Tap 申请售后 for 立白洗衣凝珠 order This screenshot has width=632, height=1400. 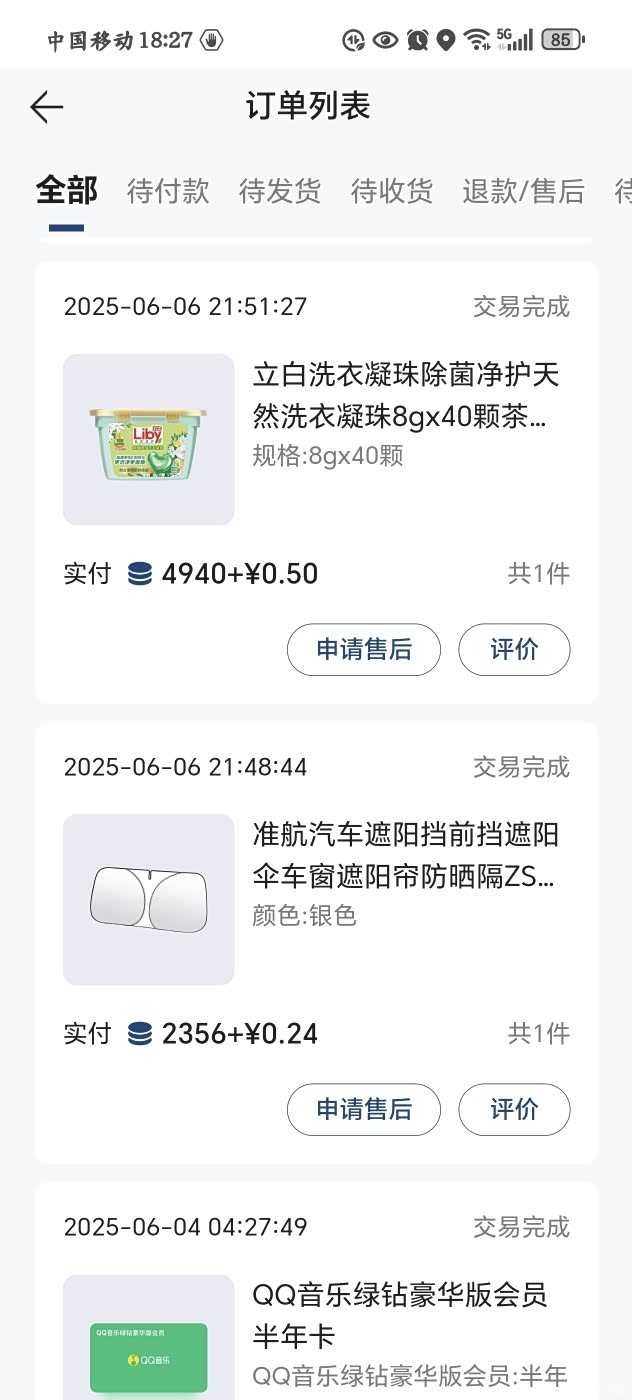coord(364,650)
